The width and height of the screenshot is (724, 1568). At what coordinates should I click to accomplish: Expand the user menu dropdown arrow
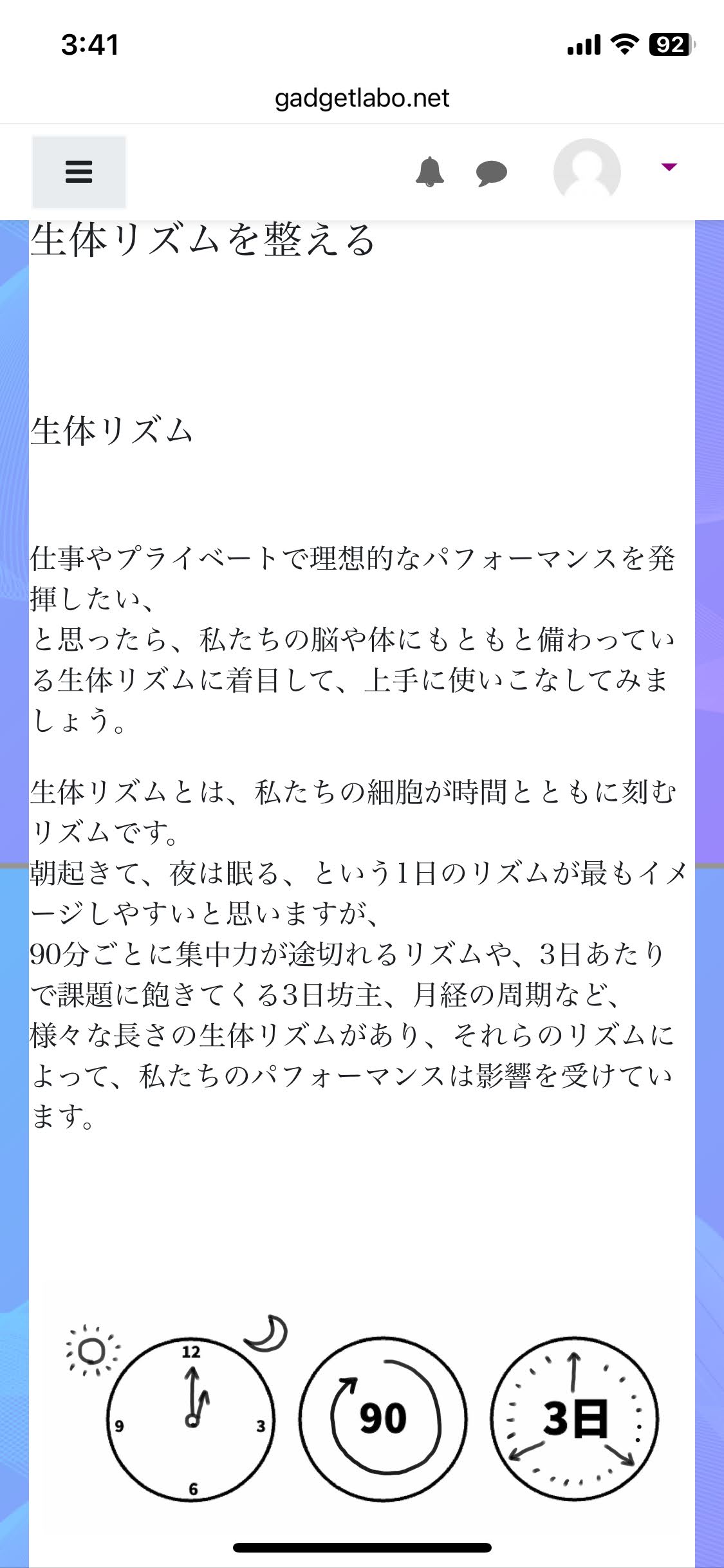pos(669,167)
